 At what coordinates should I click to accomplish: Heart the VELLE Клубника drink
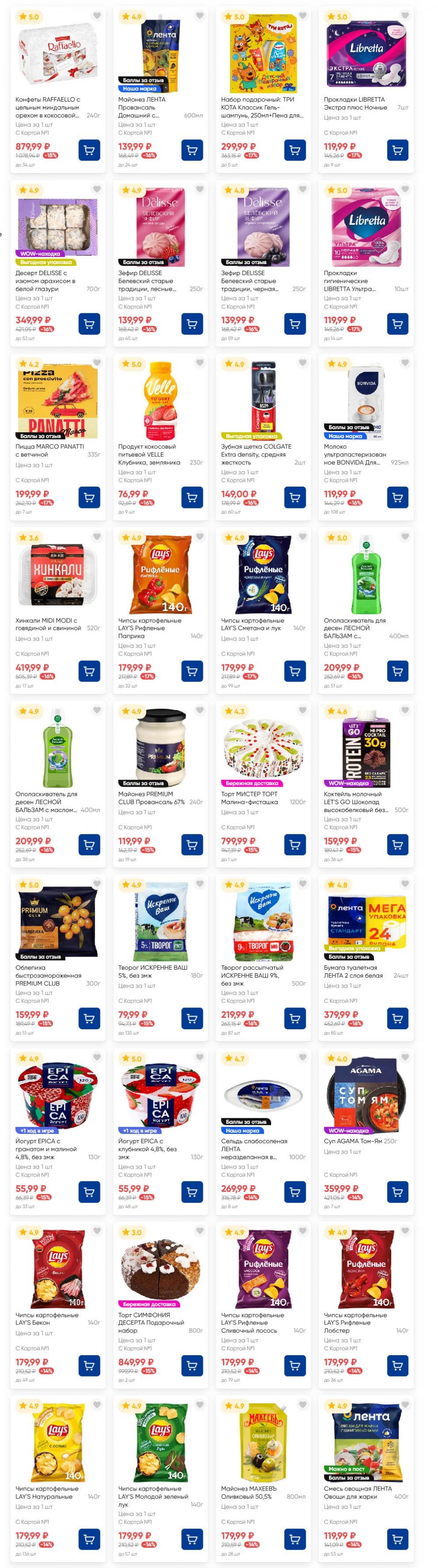click(200, 364)
